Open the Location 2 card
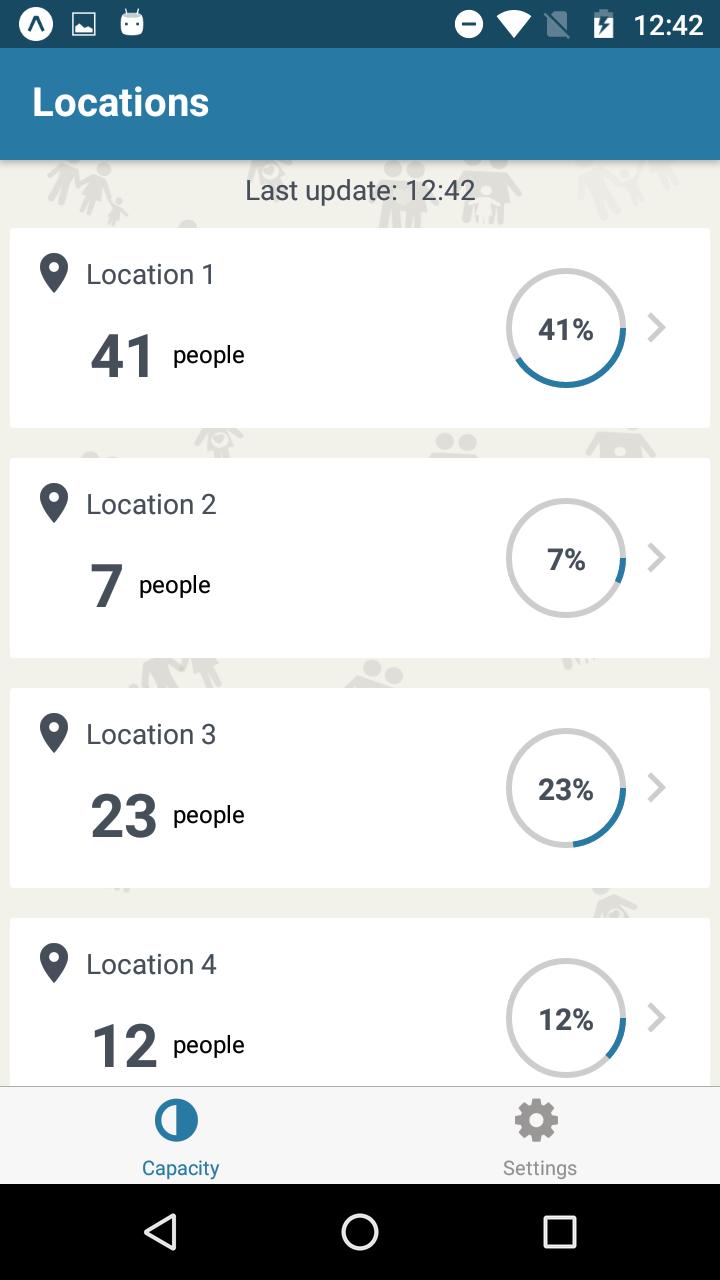720x1280 pixels. tap(360, 558)
